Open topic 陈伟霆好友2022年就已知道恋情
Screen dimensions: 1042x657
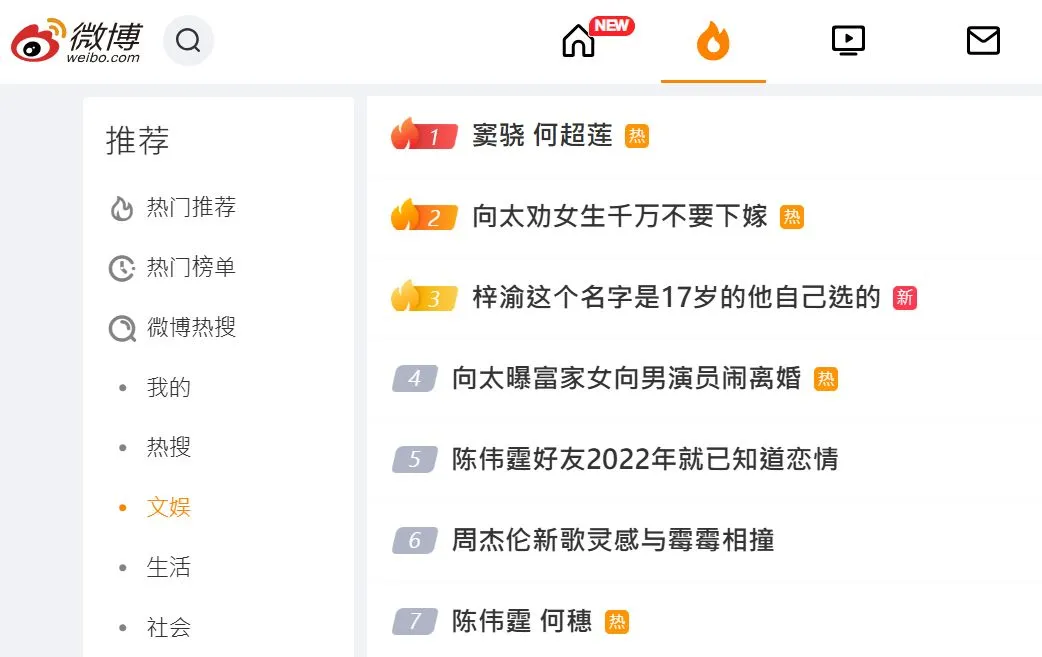pos(644,460)
